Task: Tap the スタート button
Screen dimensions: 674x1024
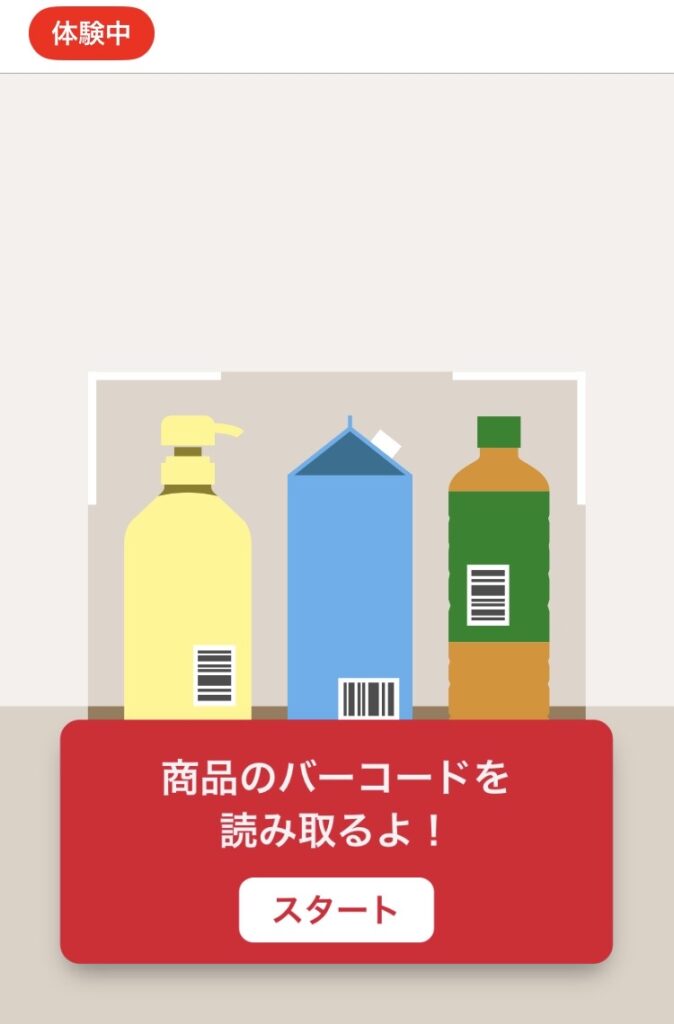Action: click(336, 910)
